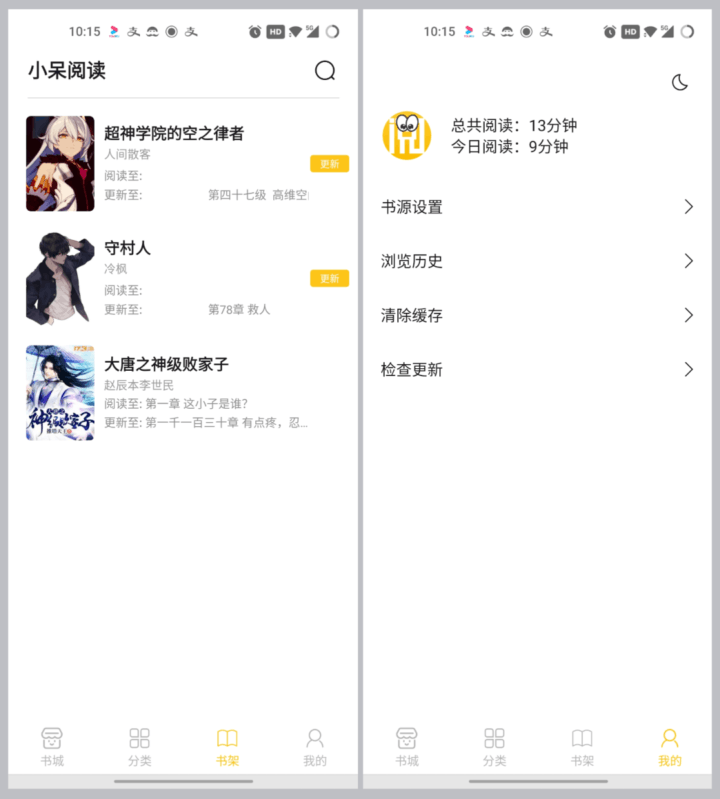Toggle night mode with the moon icon
Image resolution: width=720 pixels, height=799 pixels.
pos(680,83)
